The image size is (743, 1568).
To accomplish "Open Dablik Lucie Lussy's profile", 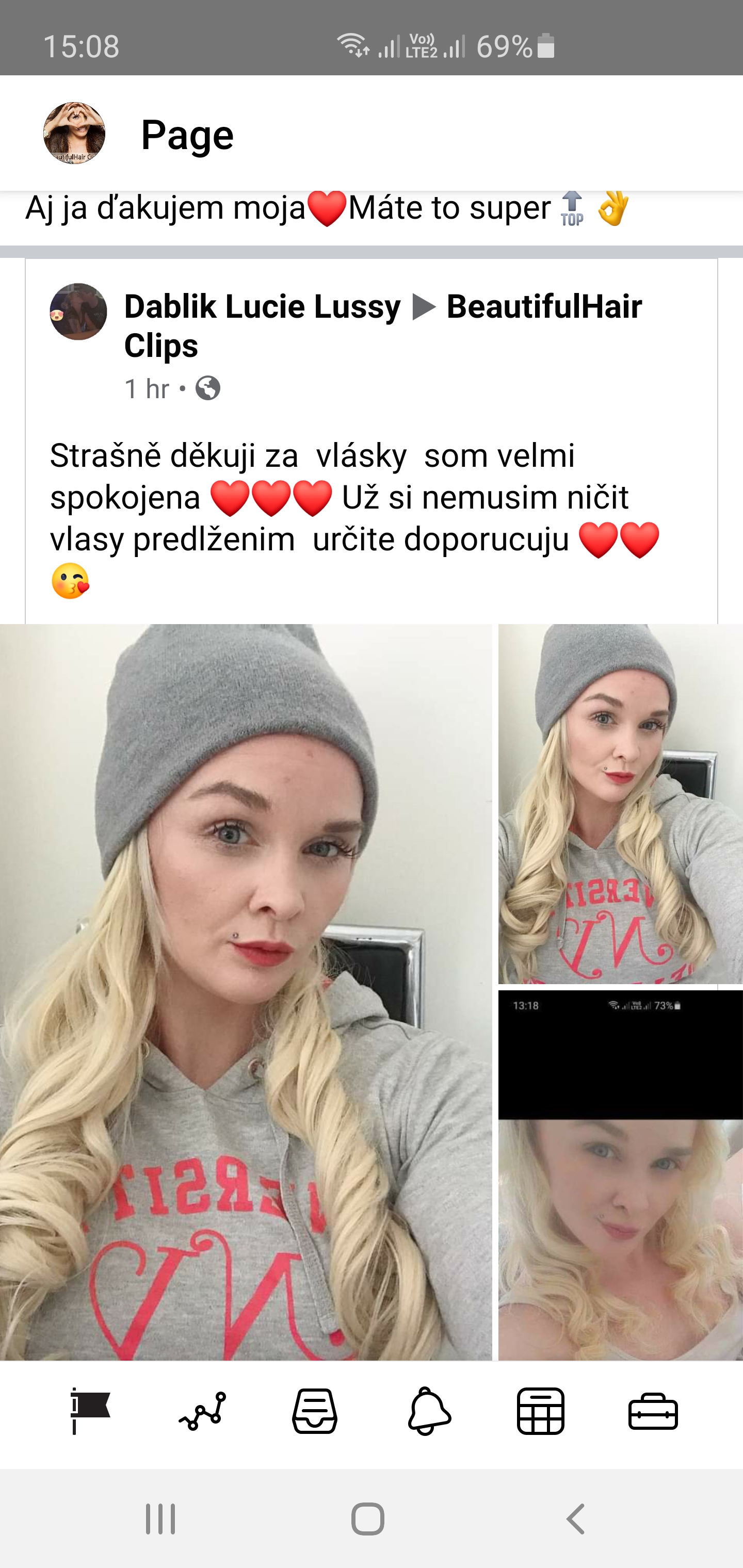I will click(x=263, y=306).
